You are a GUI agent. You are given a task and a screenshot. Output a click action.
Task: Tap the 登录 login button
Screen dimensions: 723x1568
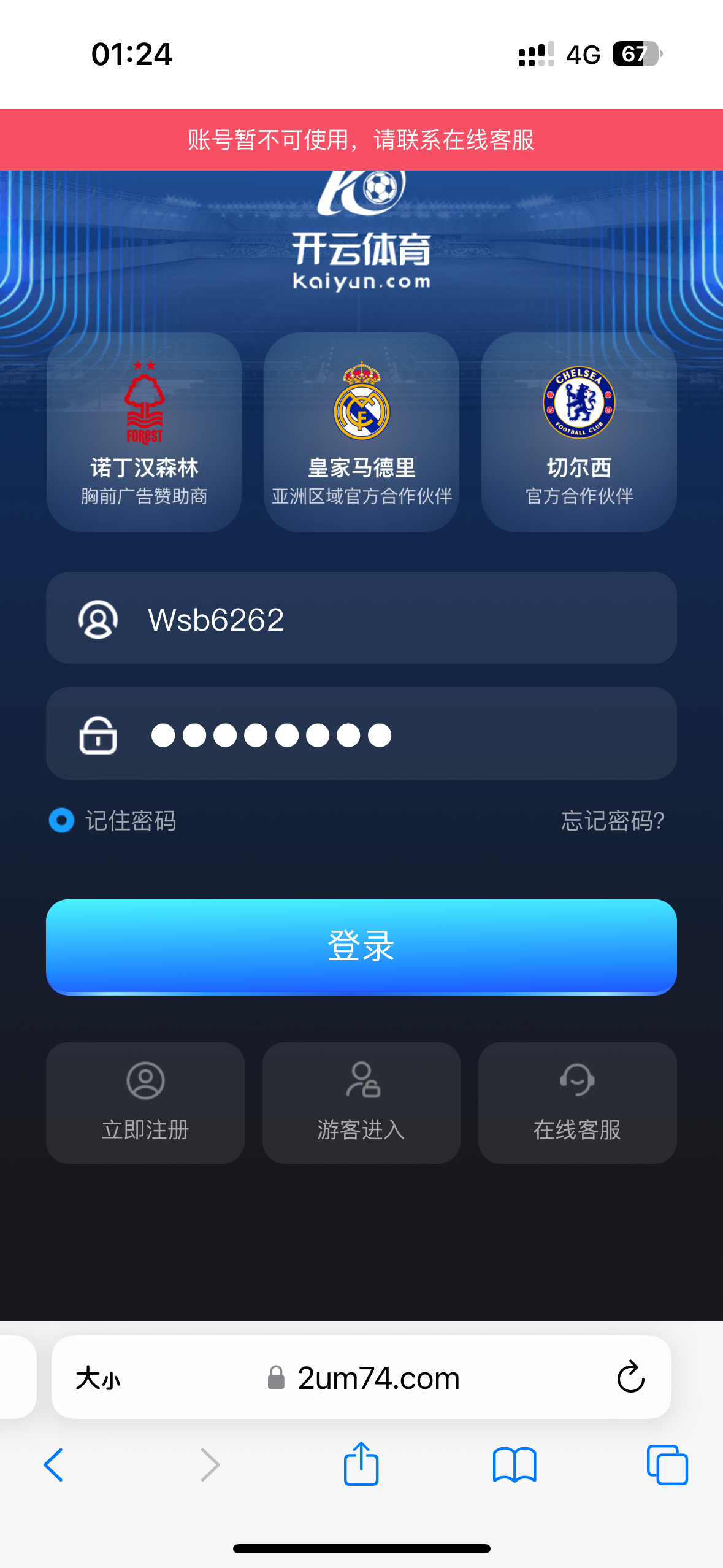click(x=361, y=947)
